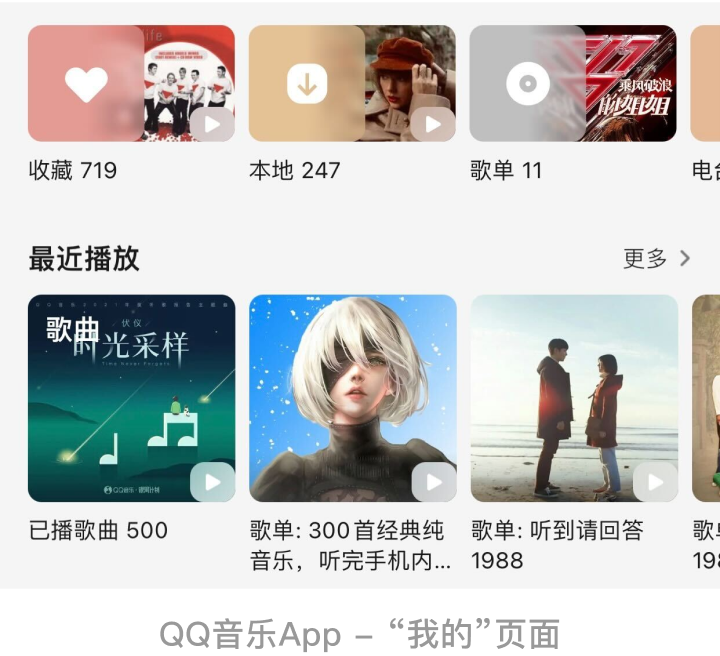
Task: Tap 更多 to see more recent plays
Action: coord(656,258)
